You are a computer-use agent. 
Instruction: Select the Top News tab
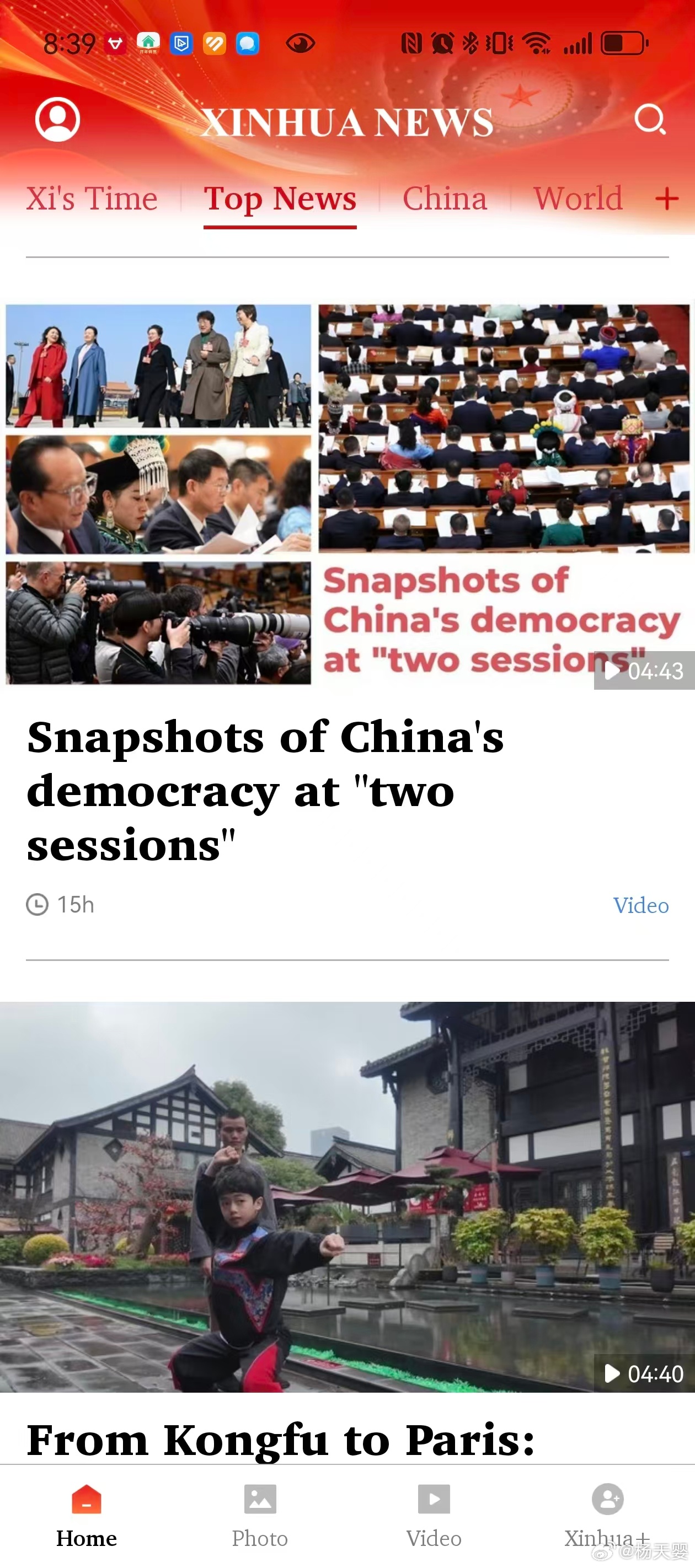[280, 199]
